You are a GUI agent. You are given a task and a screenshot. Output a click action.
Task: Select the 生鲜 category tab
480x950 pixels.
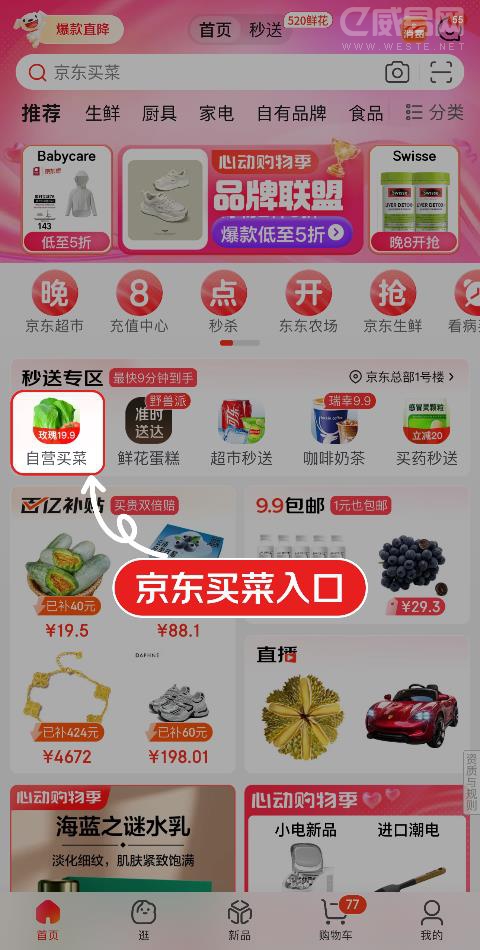click(x=102, y=113)
